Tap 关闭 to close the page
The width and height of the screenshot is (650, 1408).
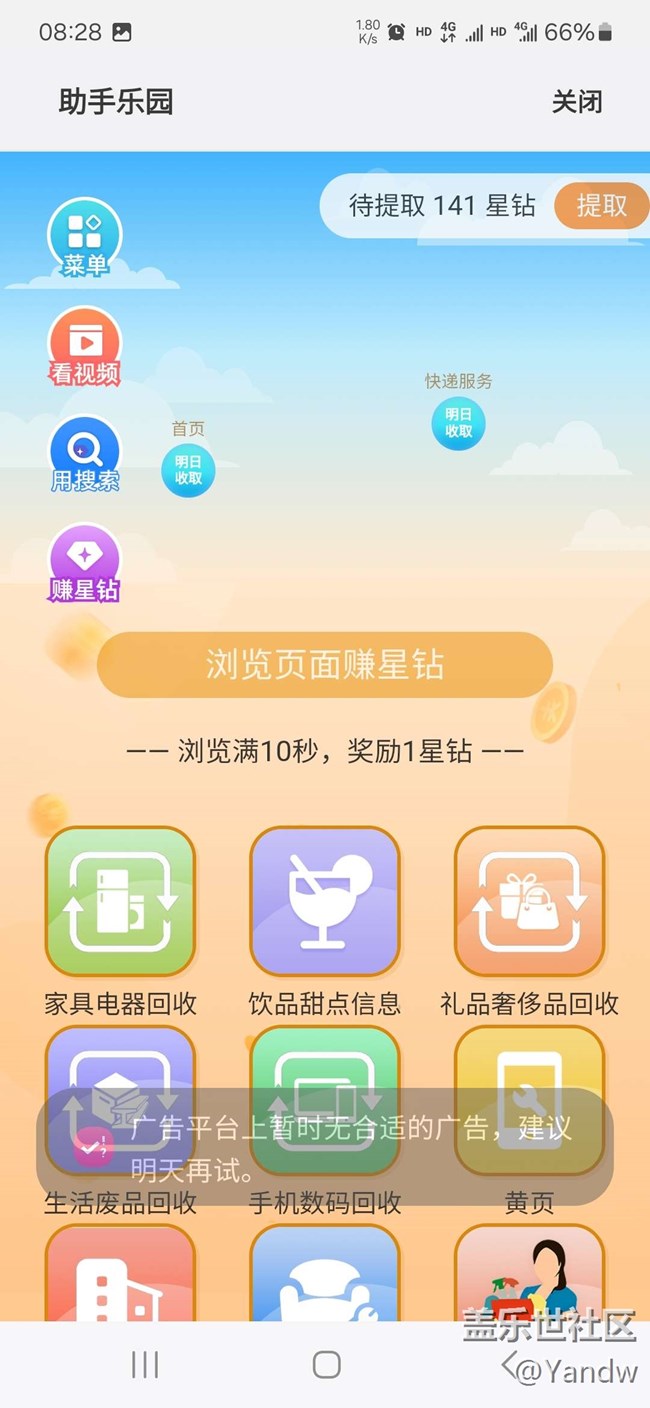tap(577, 102)
